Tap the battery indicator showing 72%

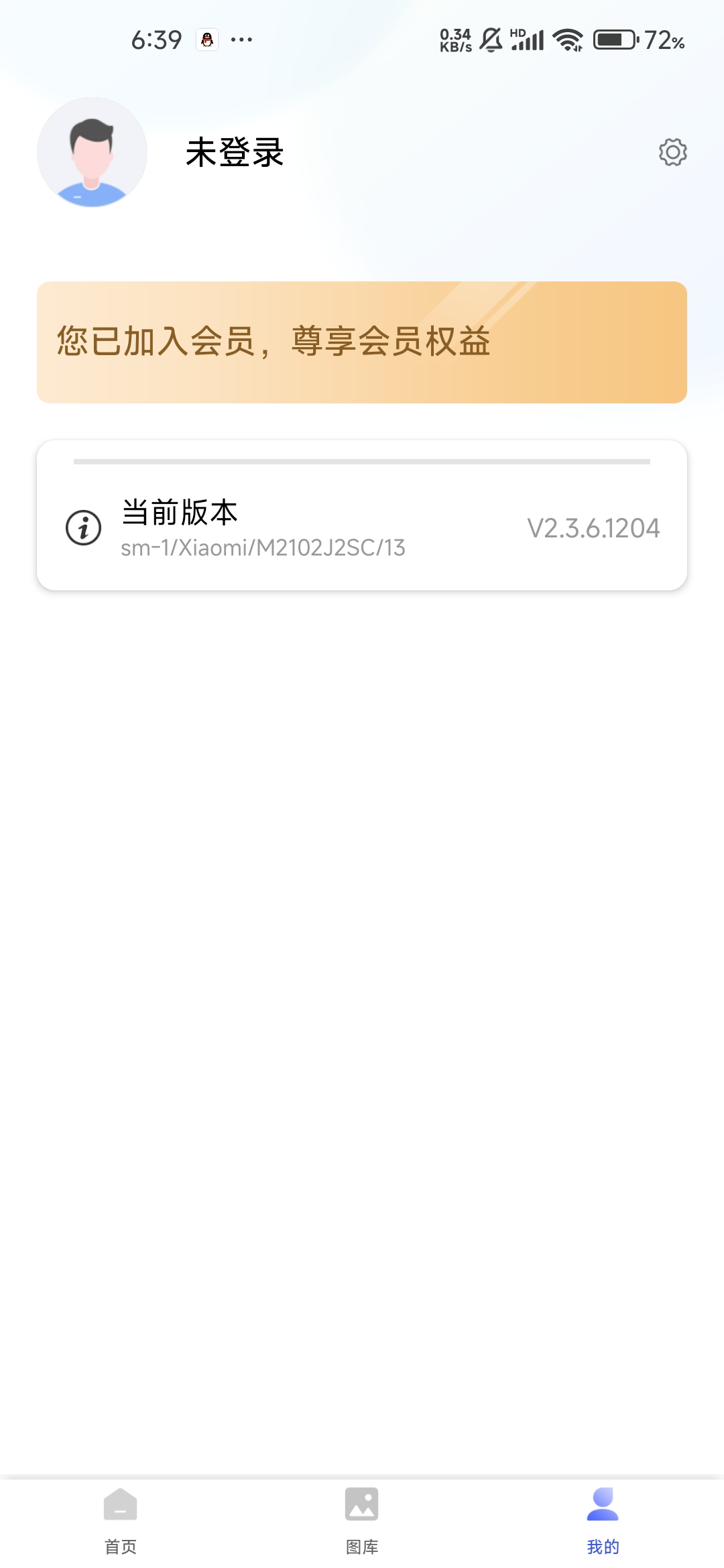tap(613, 40)
